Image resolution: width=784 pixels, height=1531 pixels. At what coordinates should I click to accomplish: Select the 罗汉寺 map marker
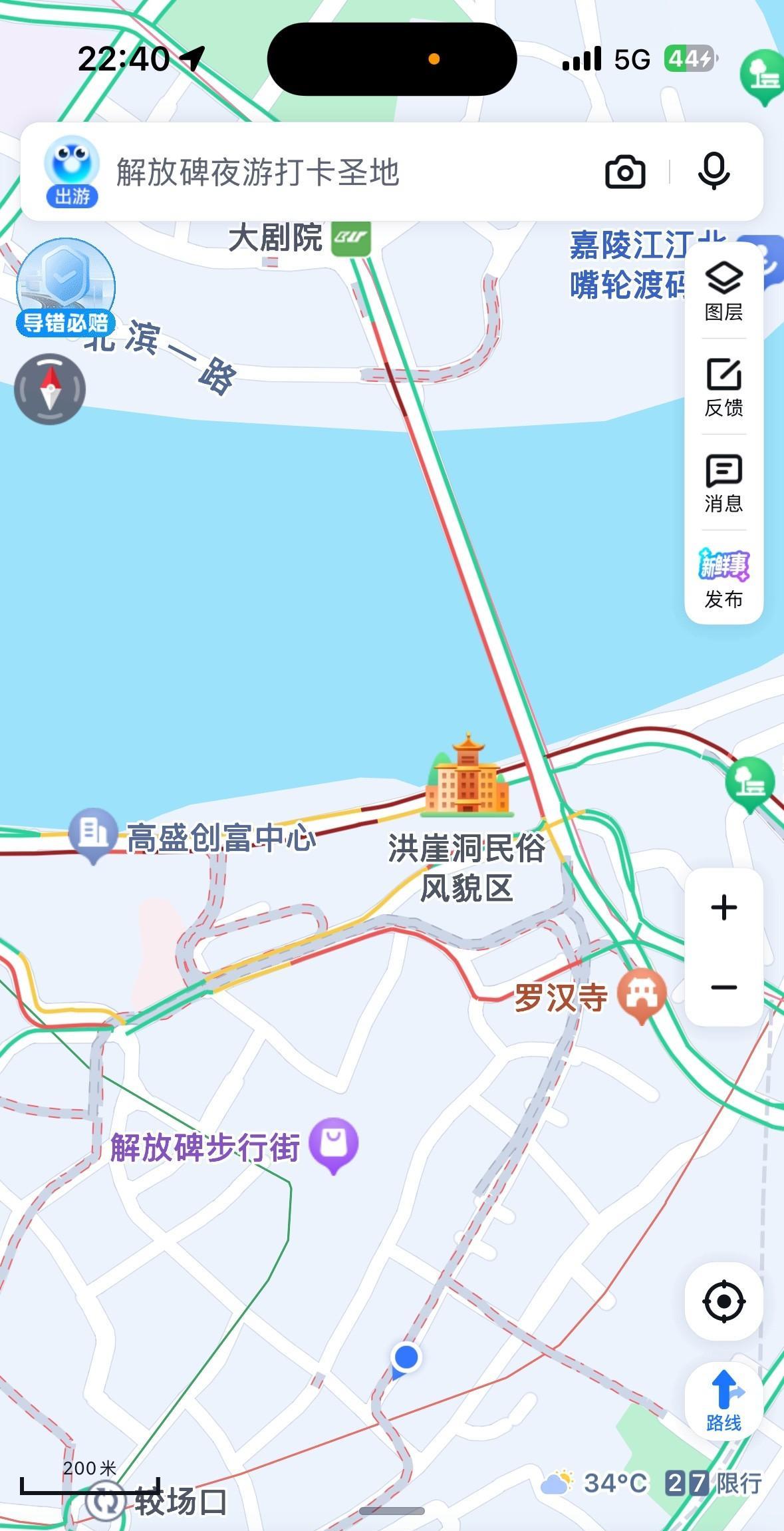point(641,995)
